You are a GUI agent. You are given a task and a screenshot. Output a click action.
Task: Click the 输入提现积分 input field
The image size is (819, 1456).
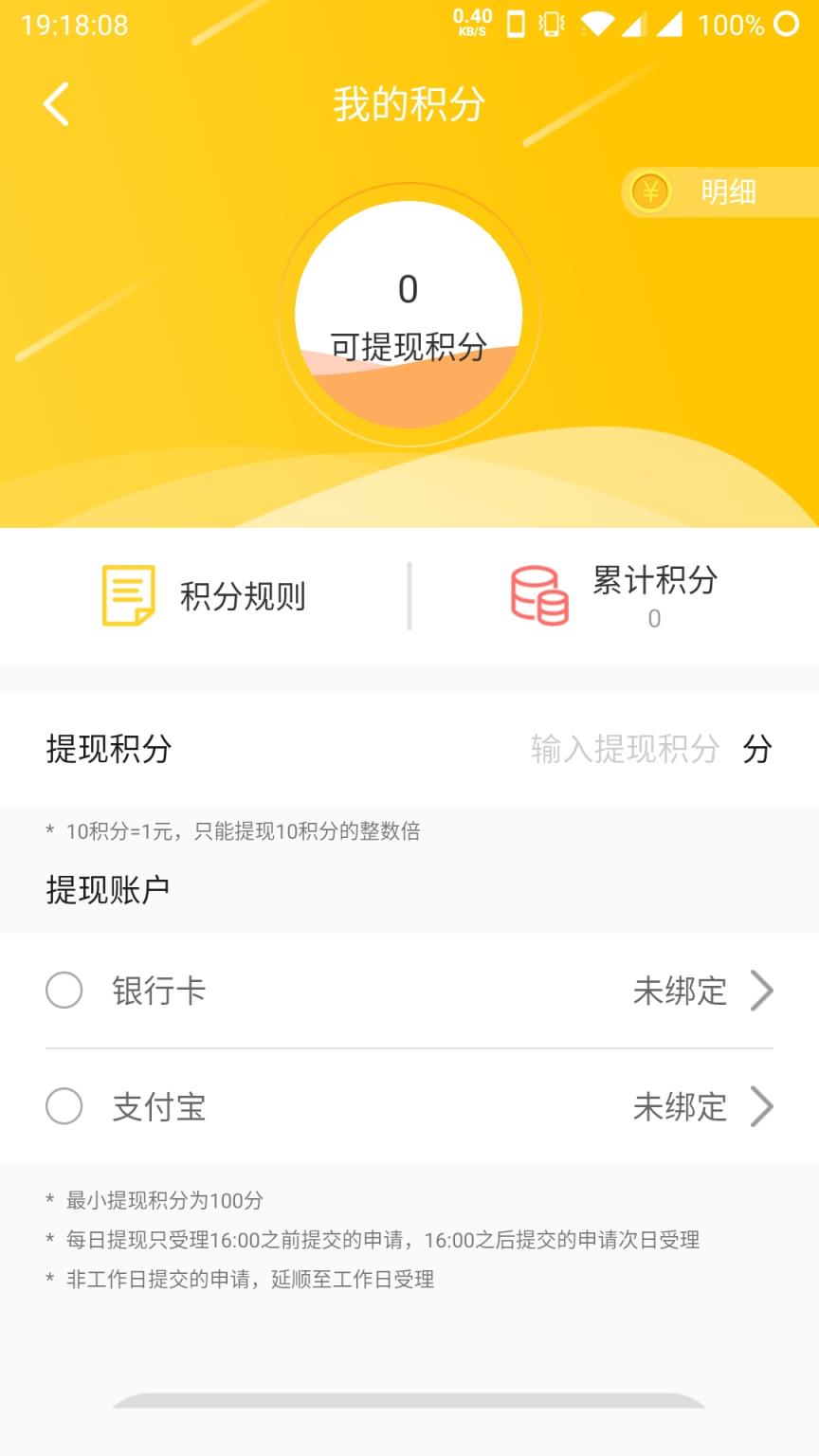(x=626, y=750)
